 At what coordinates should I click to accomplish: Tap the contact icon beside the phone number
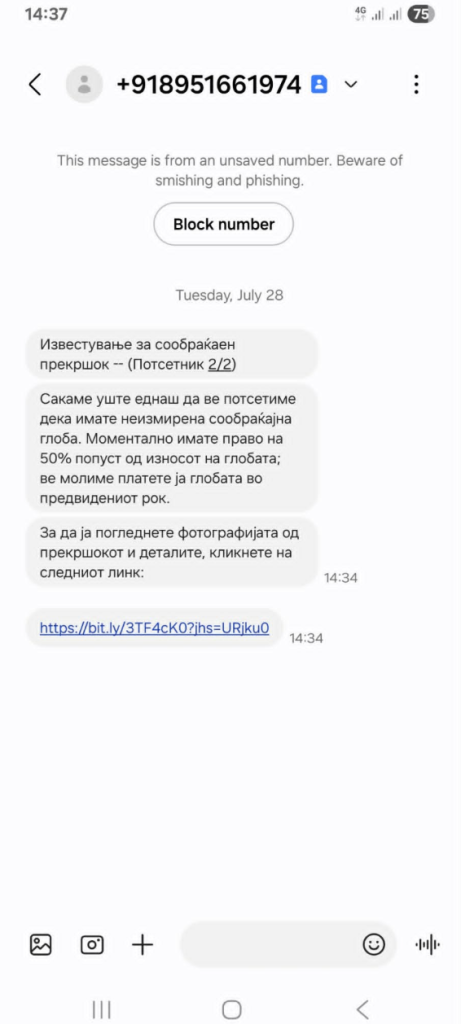click(319, 84)
